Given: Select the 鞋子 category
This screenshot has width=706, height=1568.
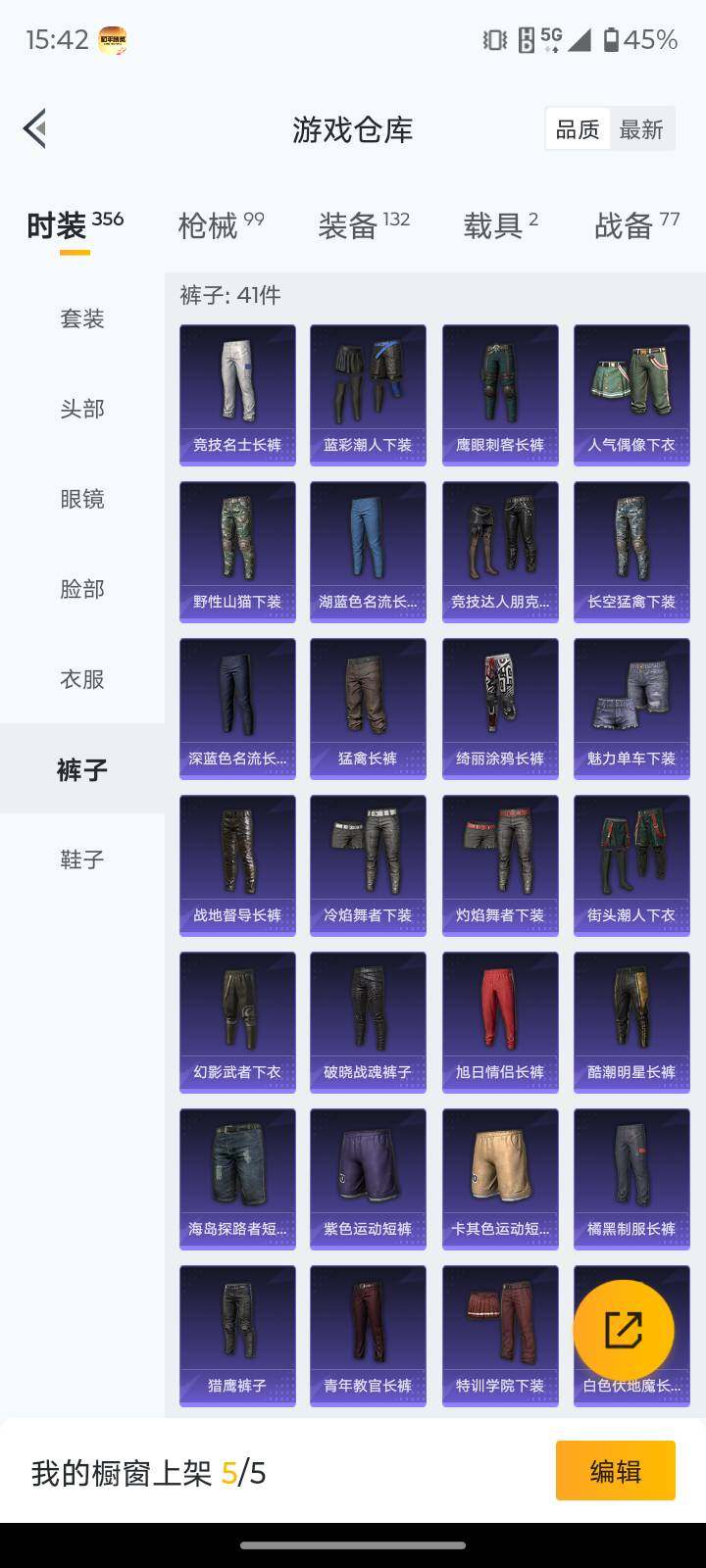Looking at the screenshot, I should (x=82, y=859).
